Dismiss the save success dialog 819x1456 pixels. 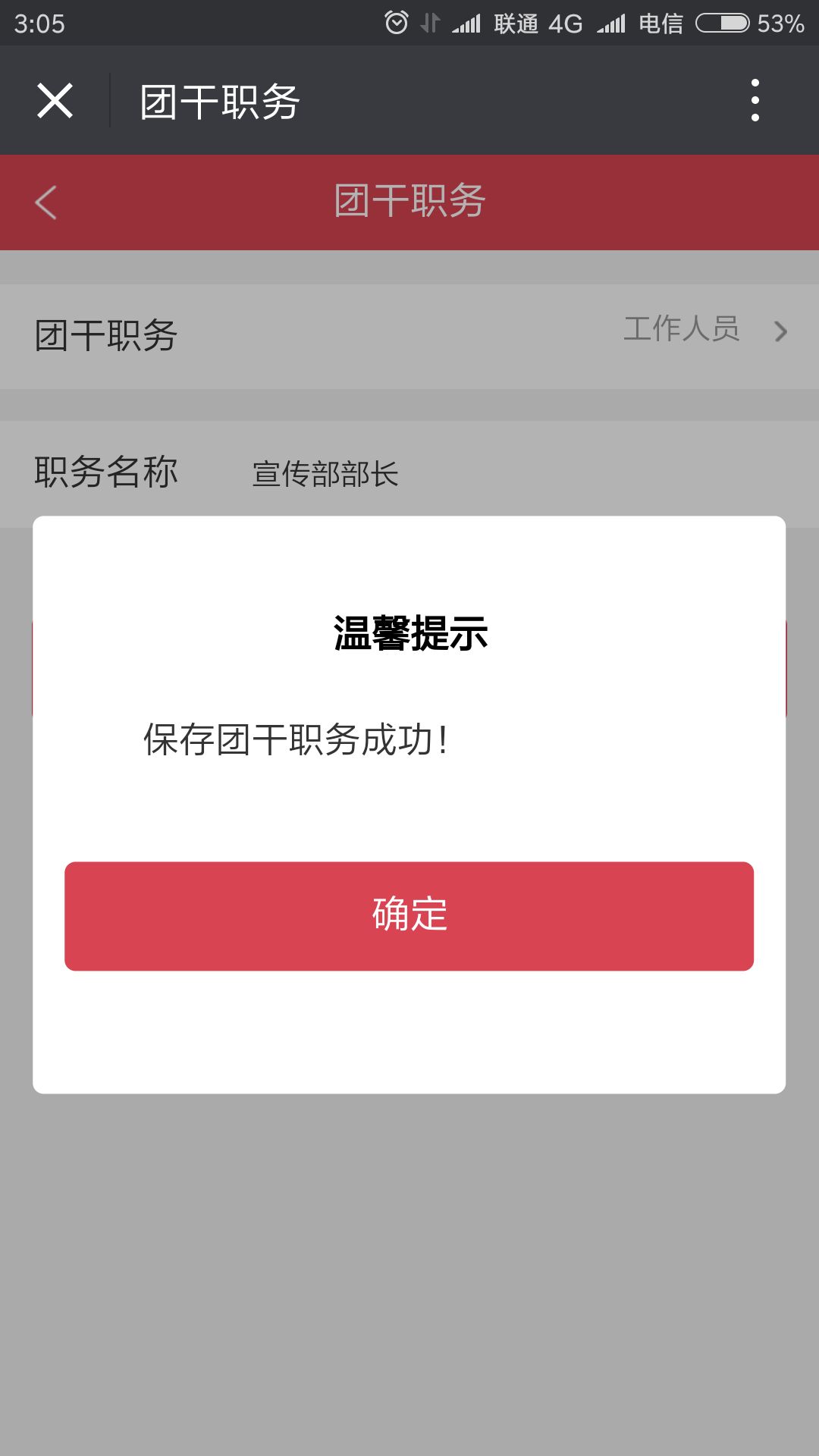pos(409,915)
